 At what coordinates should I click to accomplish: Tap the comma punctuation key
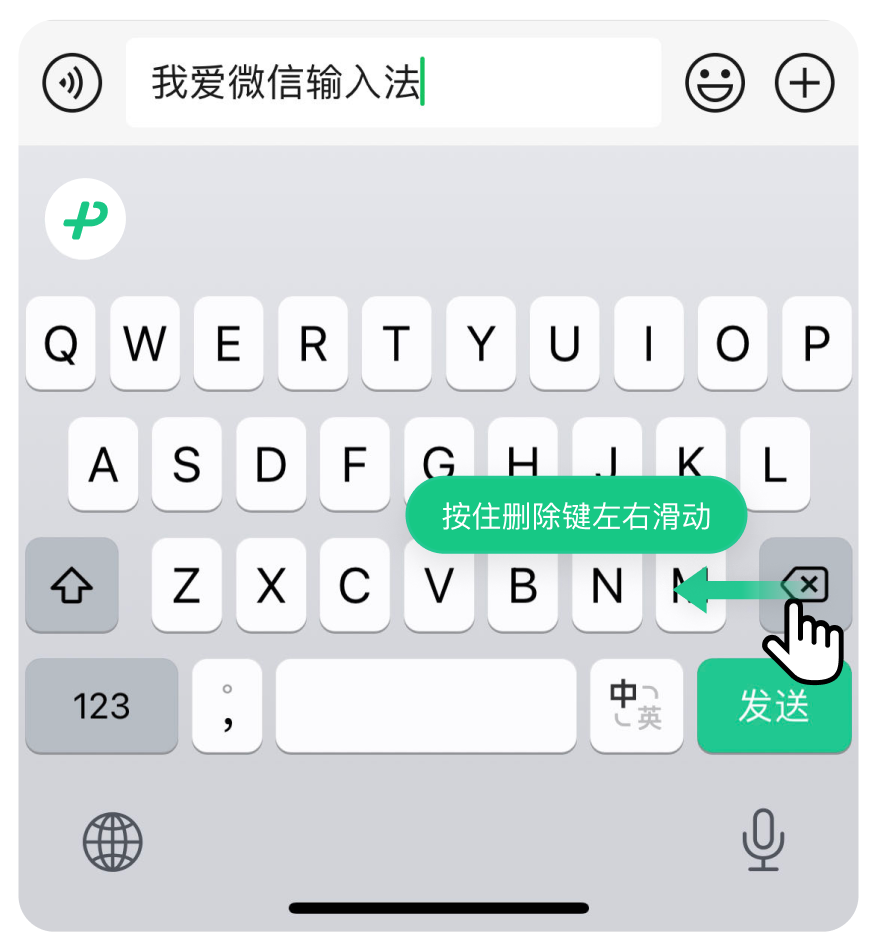pos(227,706)
